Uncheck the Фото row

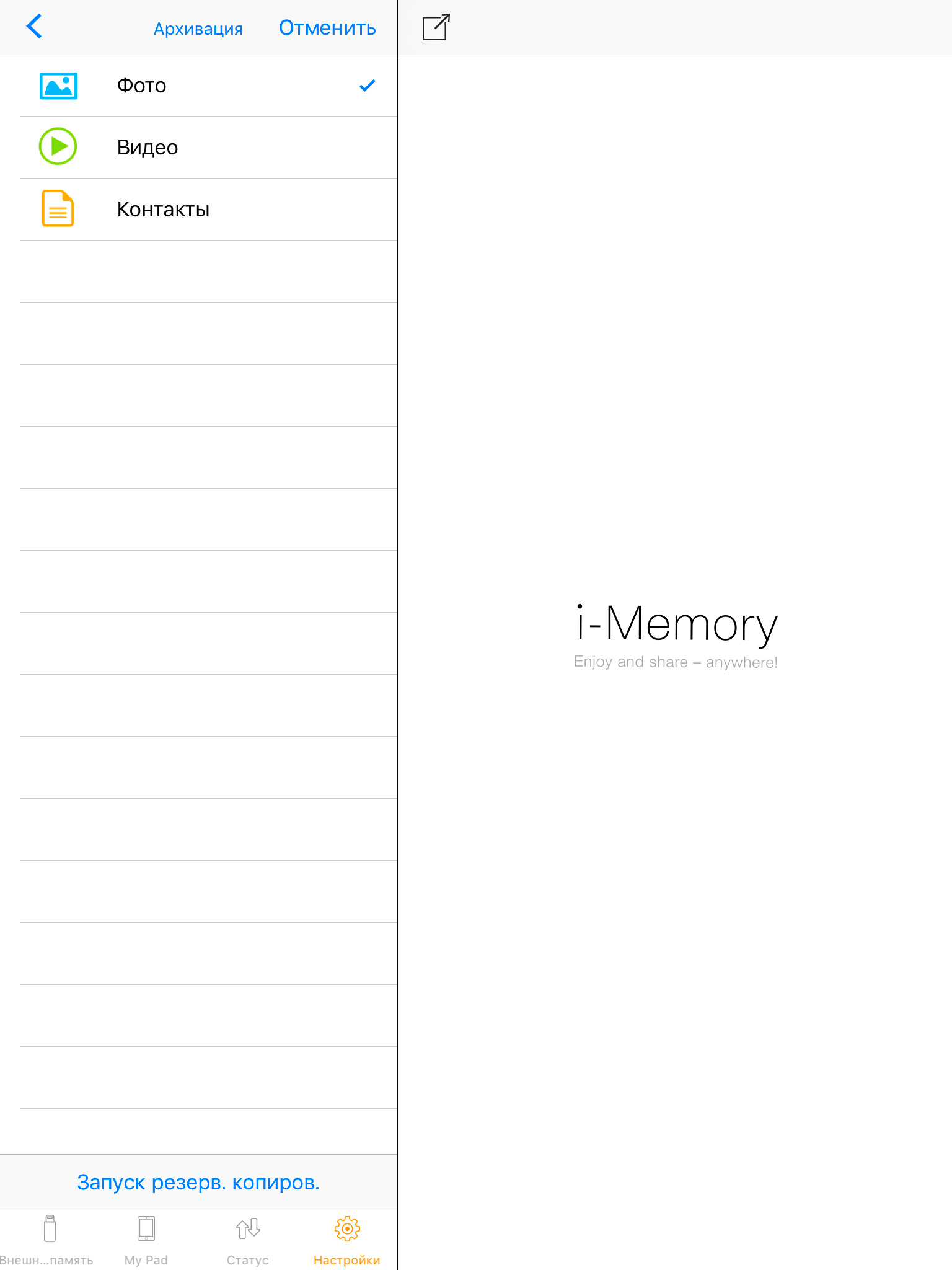click(x=198, y=86)
